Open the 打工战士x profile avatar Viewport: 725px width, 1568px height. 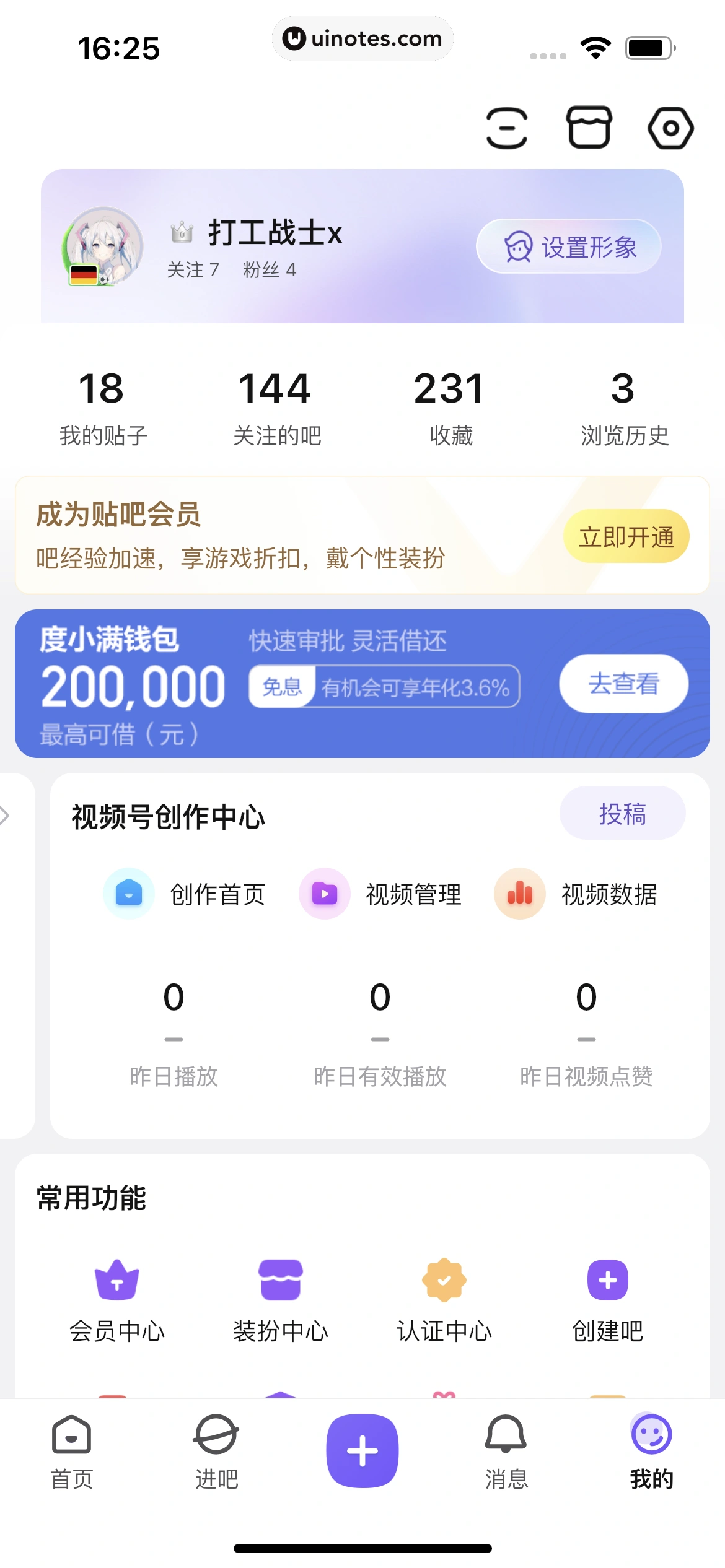click(102, 246)
